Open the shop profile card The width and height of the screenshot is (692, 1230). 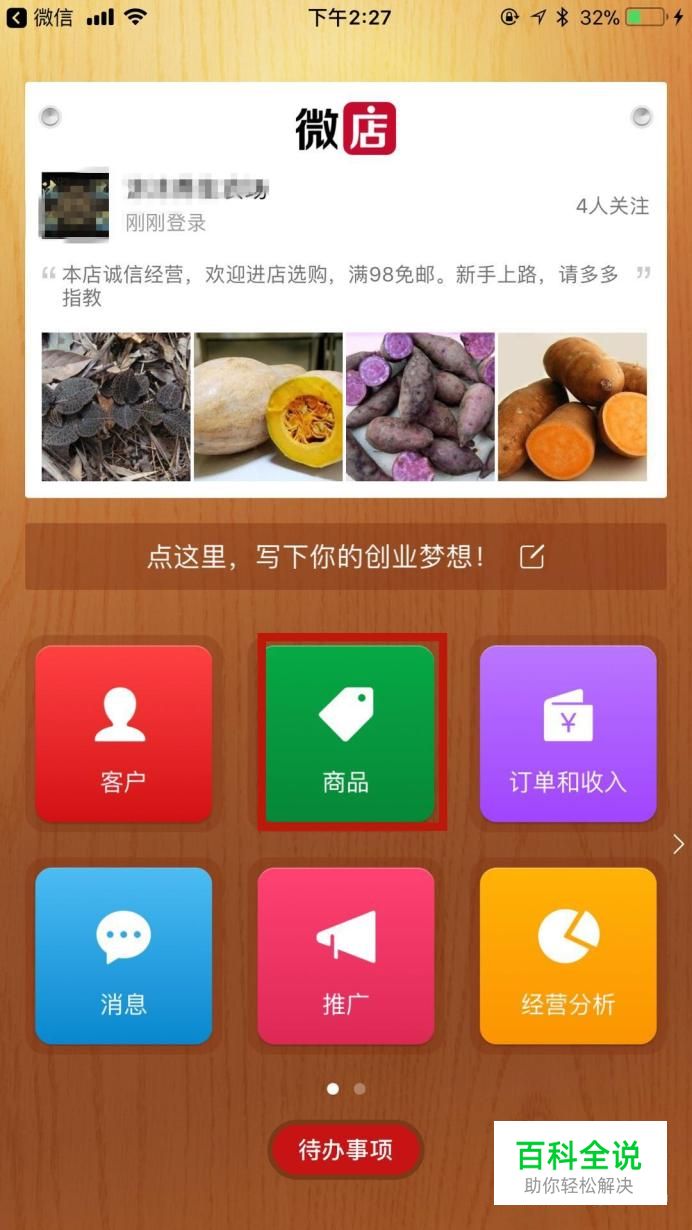(x=346, y=290)
